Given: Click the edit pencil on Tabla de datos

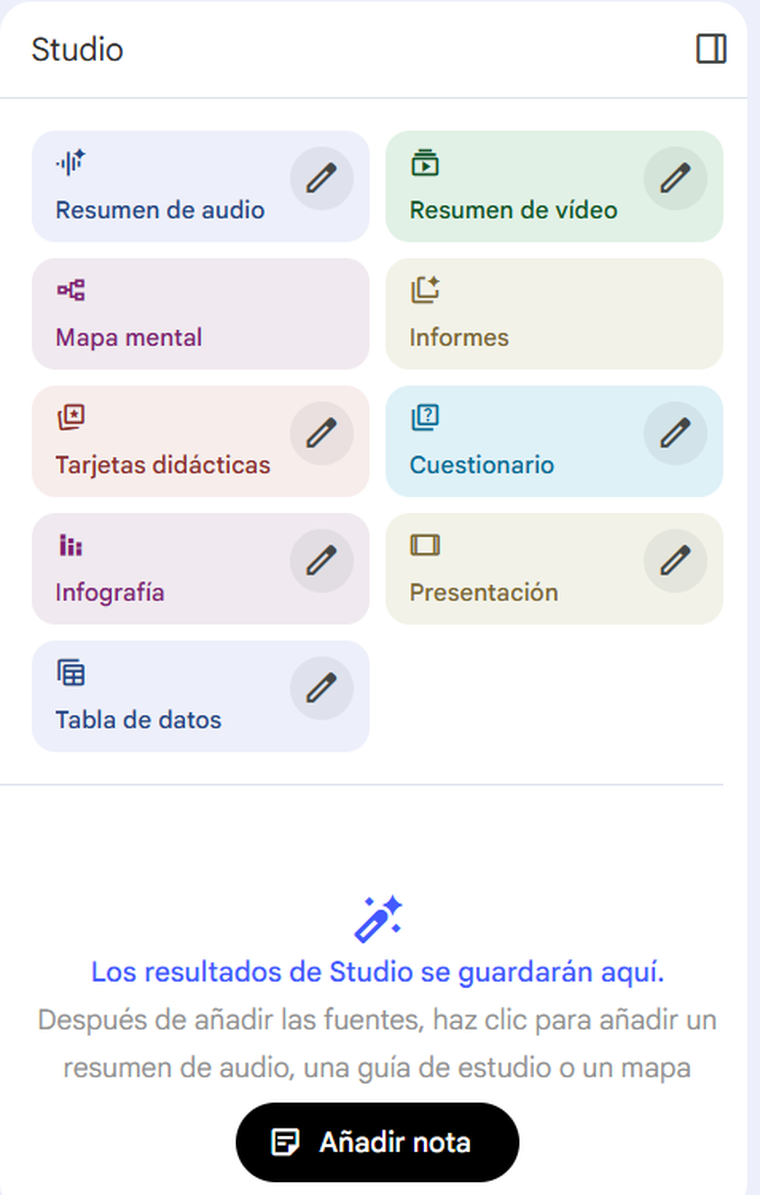Looking at the screenshot, I should click(x=322, y=689).
